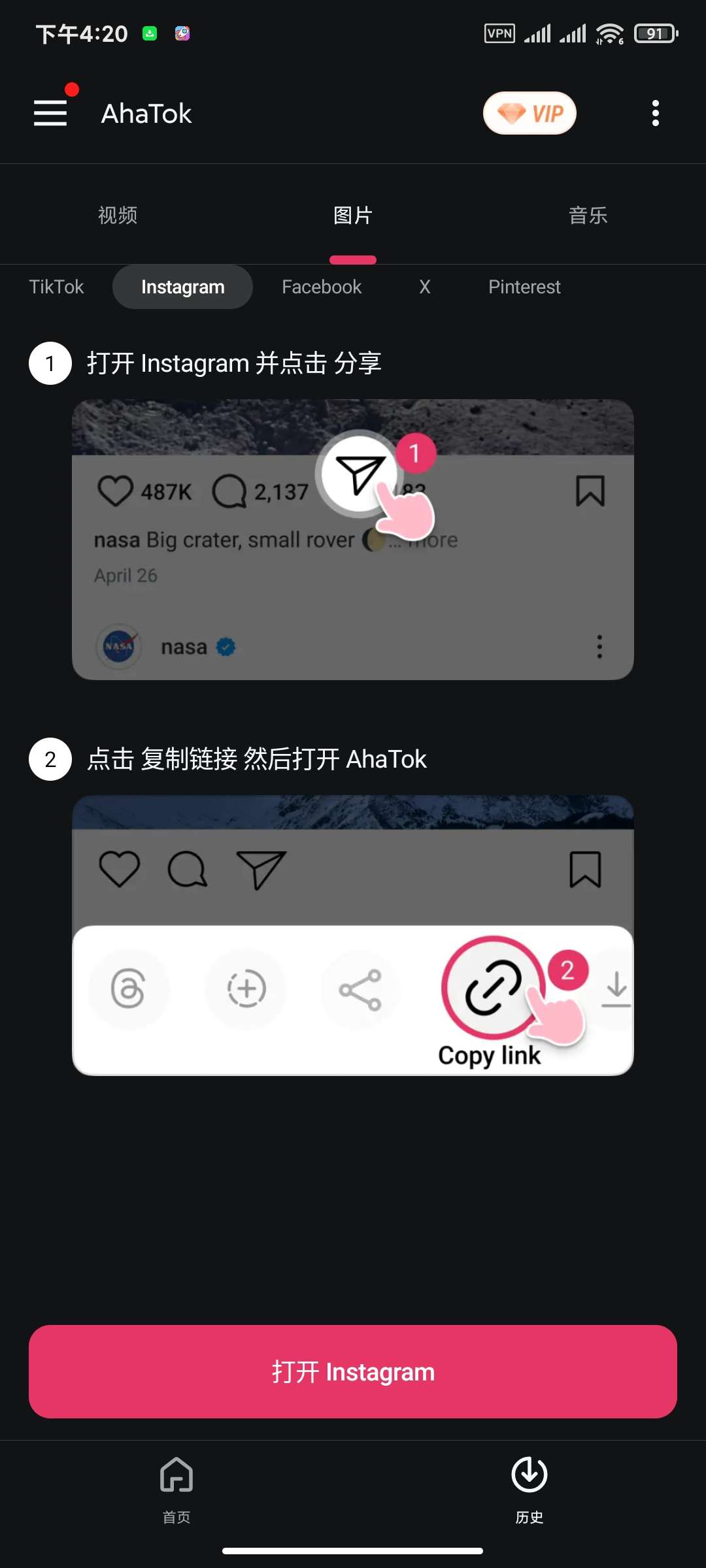The image size is (706, 1568).
Task: Tap the 打开 Instagram button
Action: [x=353, y=1371]
